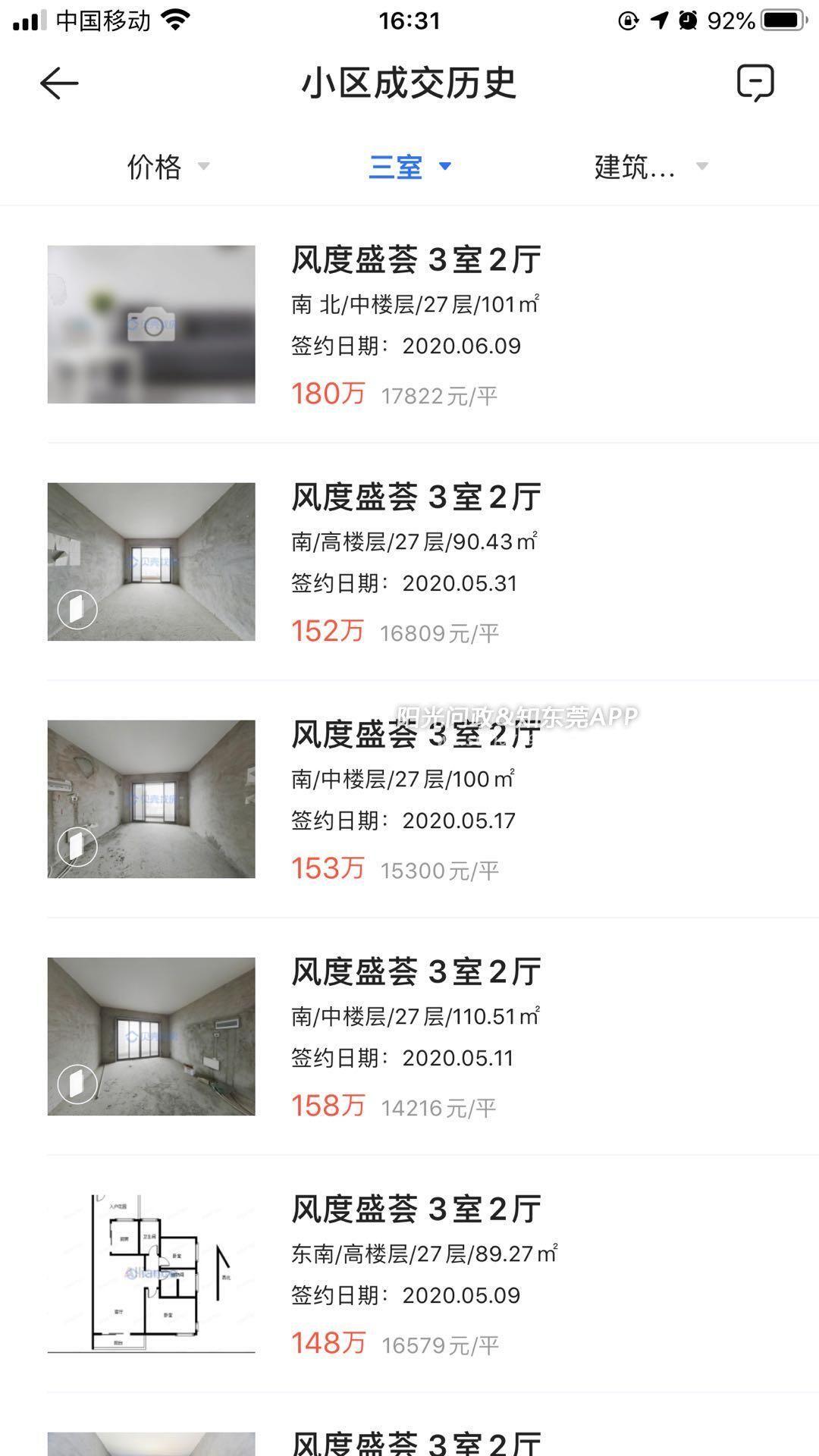Expand the 建筑 area filter dropdown
Screen dimensions: 819x1456
(651, 166)
